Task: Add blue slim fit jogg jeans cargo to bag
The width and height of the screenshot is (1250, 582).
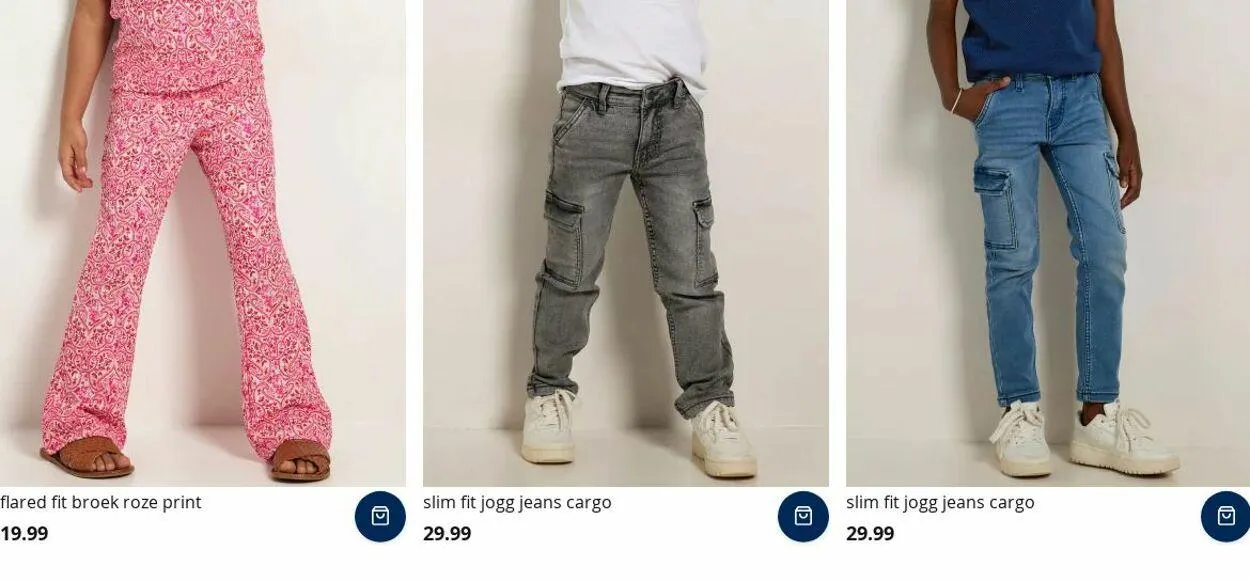Action: coord(1226,516)
